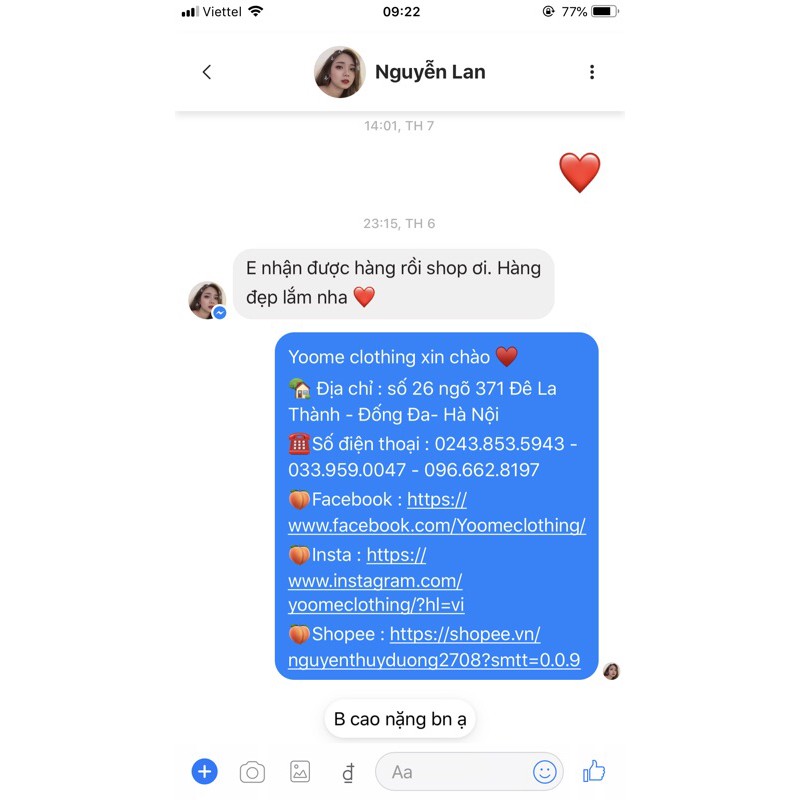The image size is (800, 800).
Task: Send a thumbs-up like
Action: [x=594, y=771]
